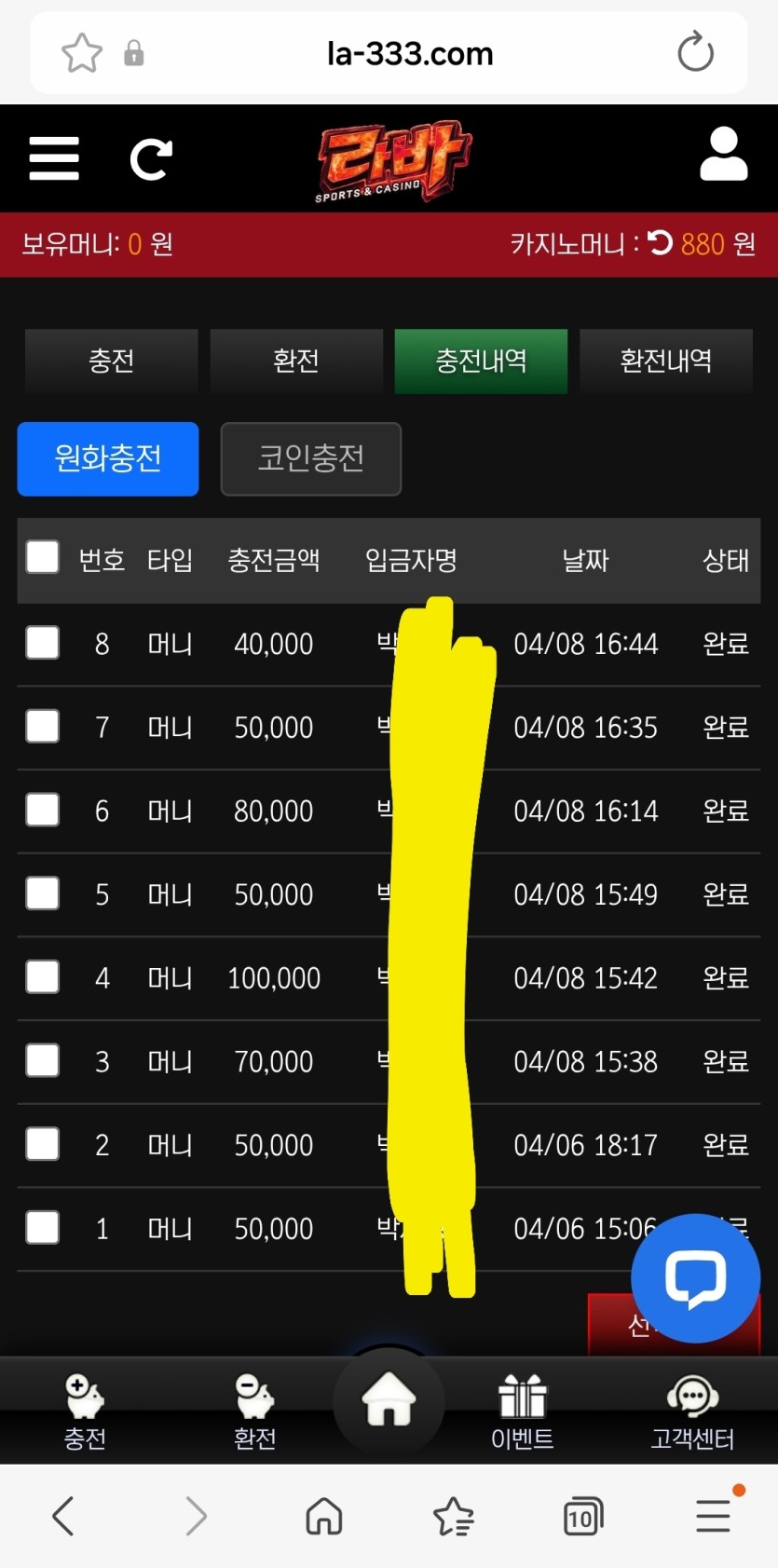Tick the checkbox for entry number 8
Image resolution: width=778 pixels, height=1568 pixels.
[x=43, y=643]
